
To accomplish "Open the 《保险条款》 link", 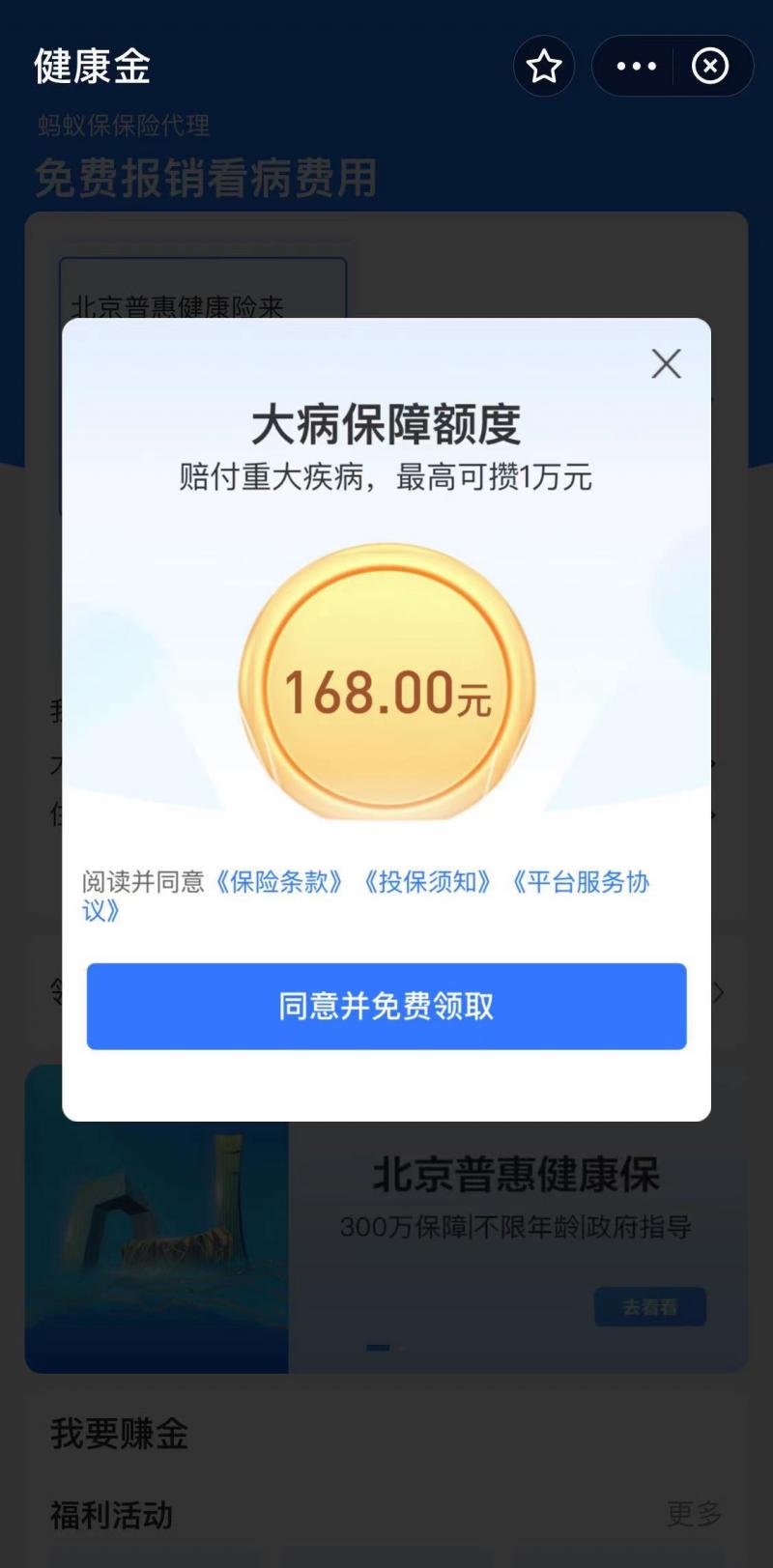I will tap(278, 882).
